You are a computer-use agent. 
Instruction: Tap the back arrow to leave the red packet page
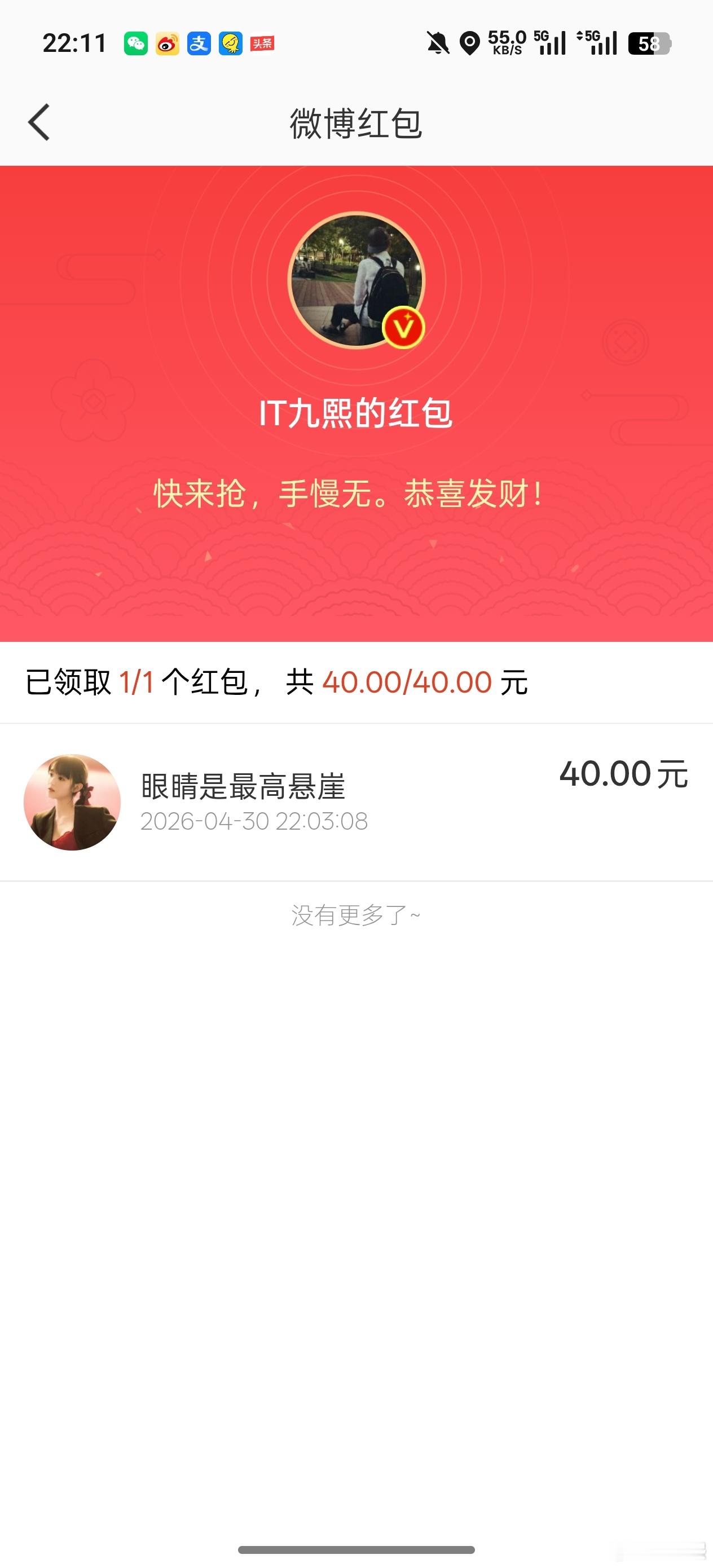coord(39,121)
